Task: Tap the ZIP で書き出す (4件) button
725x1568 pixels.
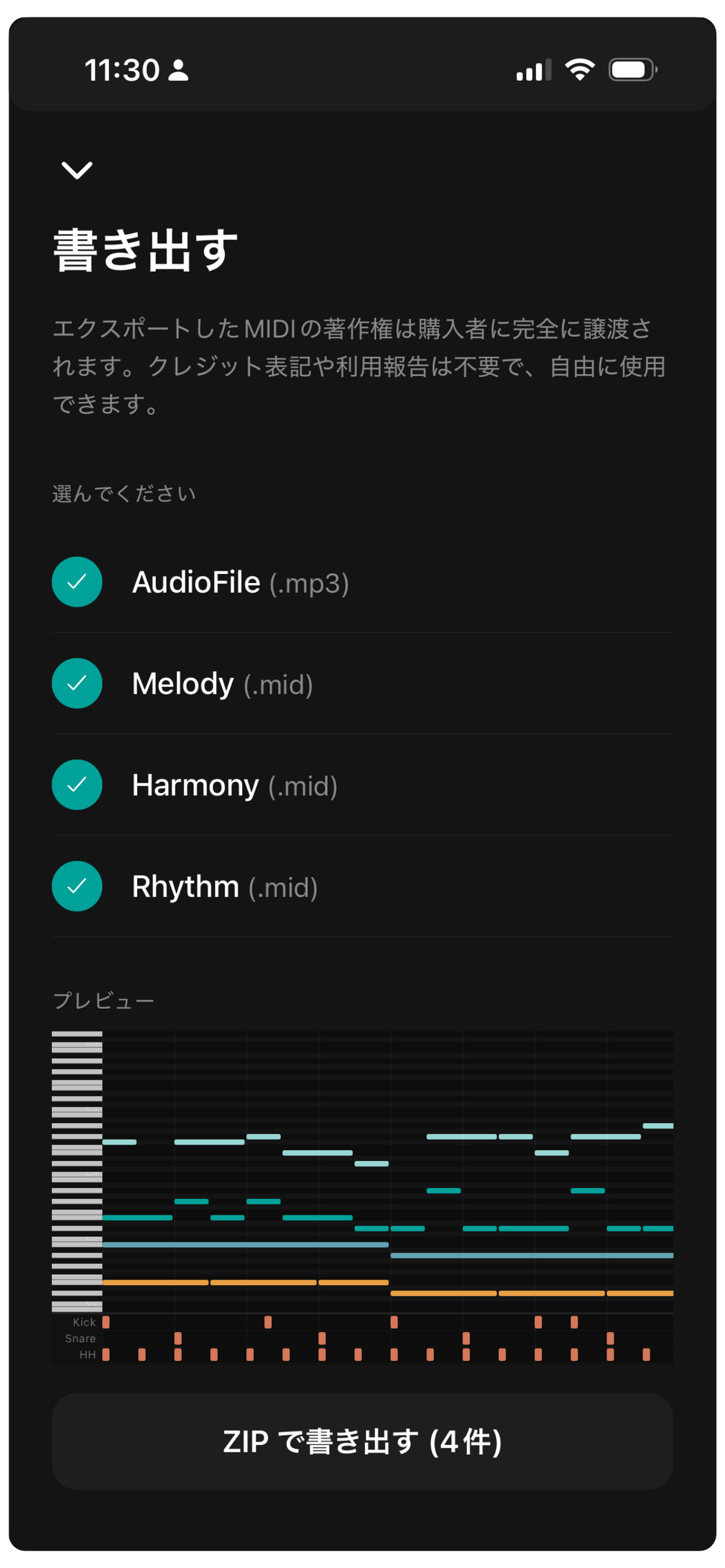Action: tap(362, 1441)
